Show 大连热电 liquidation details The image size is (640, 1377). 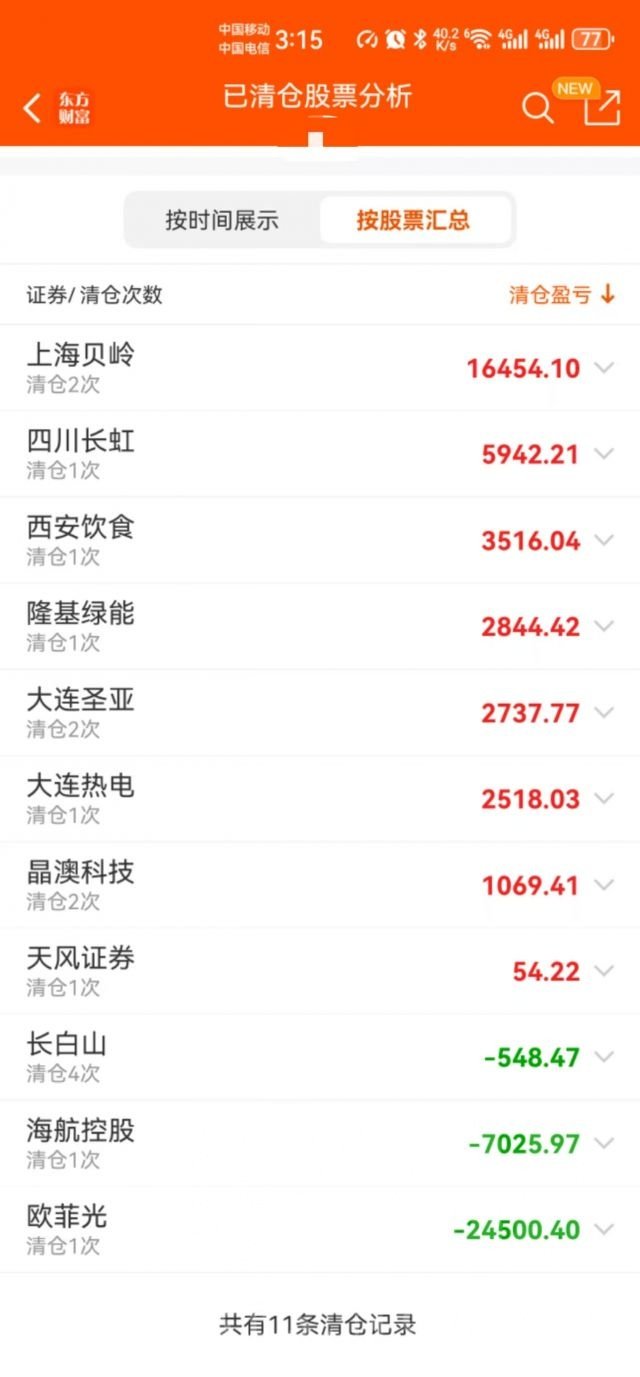coord(320,798)
